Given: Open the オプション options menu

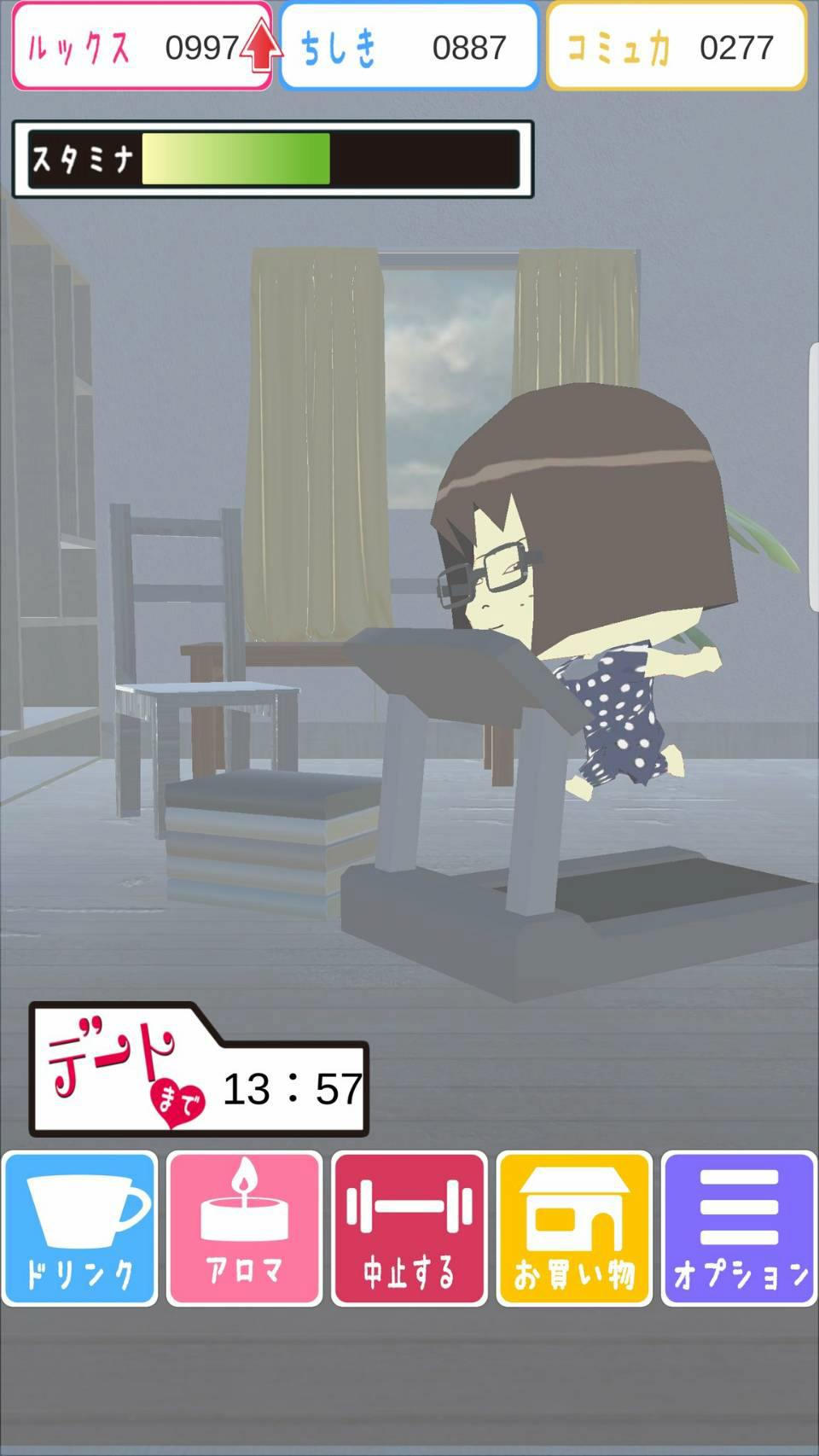Looking at the screenshot, I should pos(739,1228).
